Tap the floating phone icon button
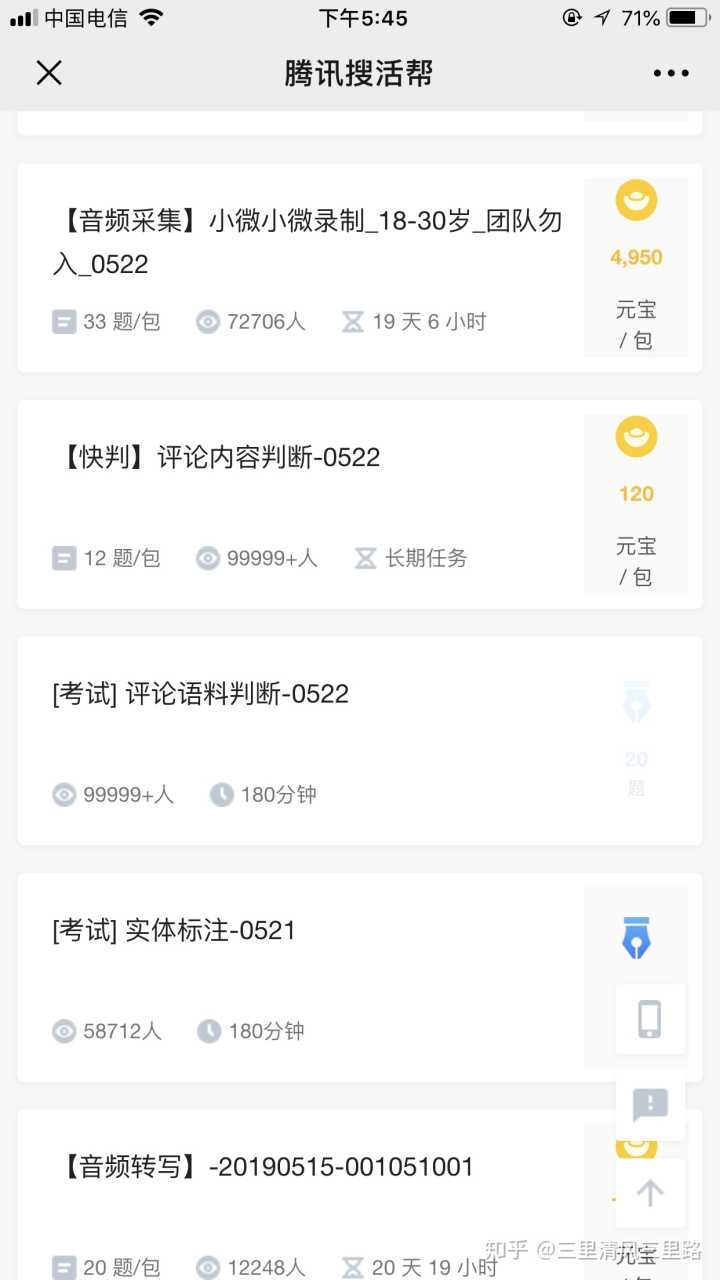 pyautogui.click(x=650, y=1019)
